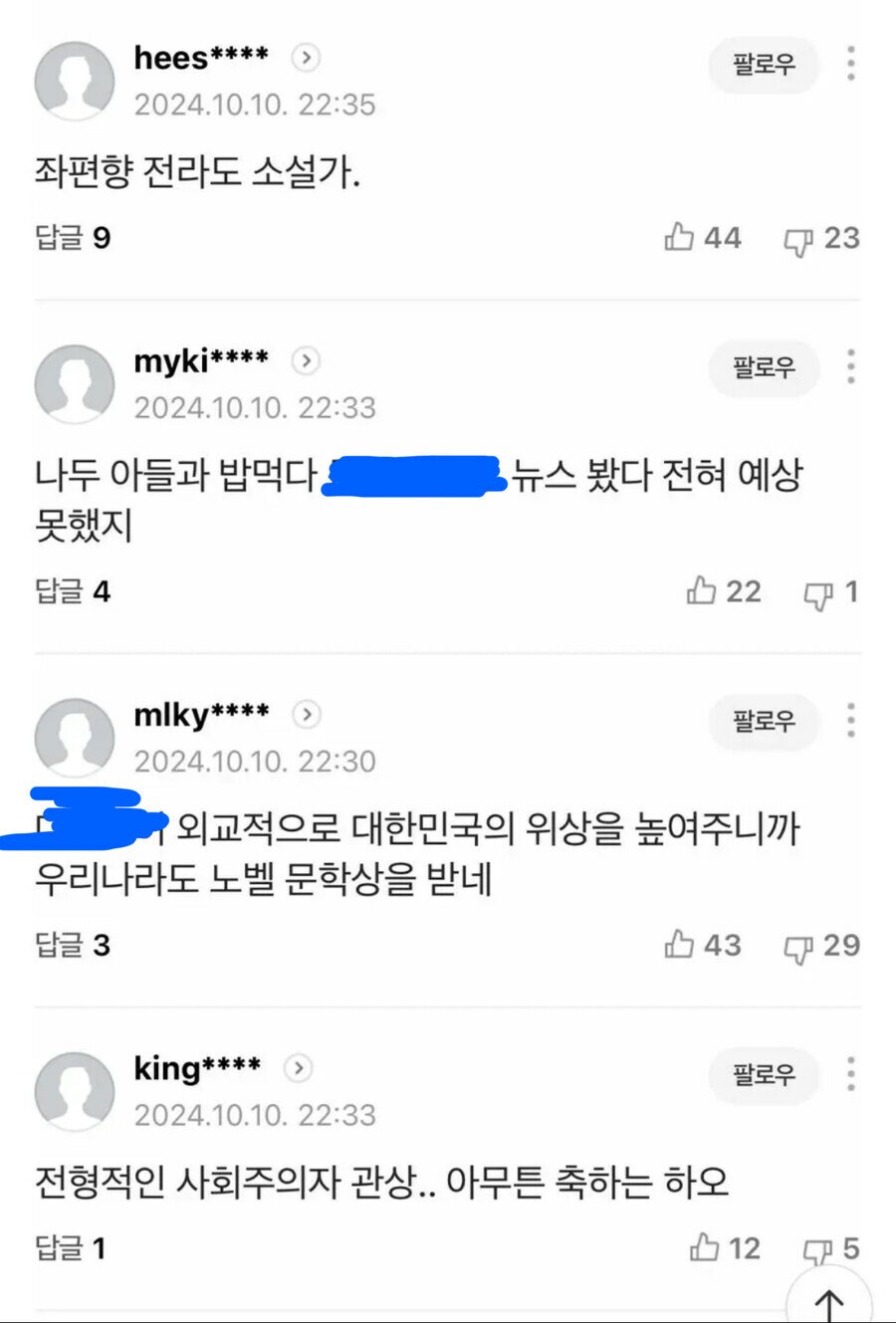
Task: Follow user myki****
Action: [764, 368]
